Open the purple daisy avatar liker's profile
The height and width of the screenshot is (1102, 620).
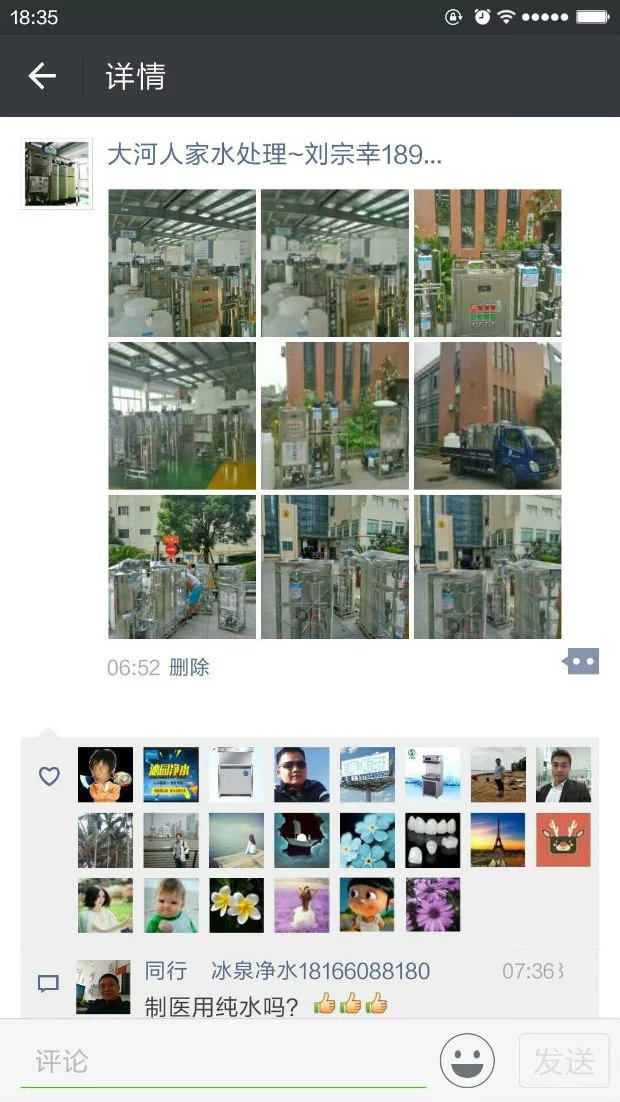(432, 904)
